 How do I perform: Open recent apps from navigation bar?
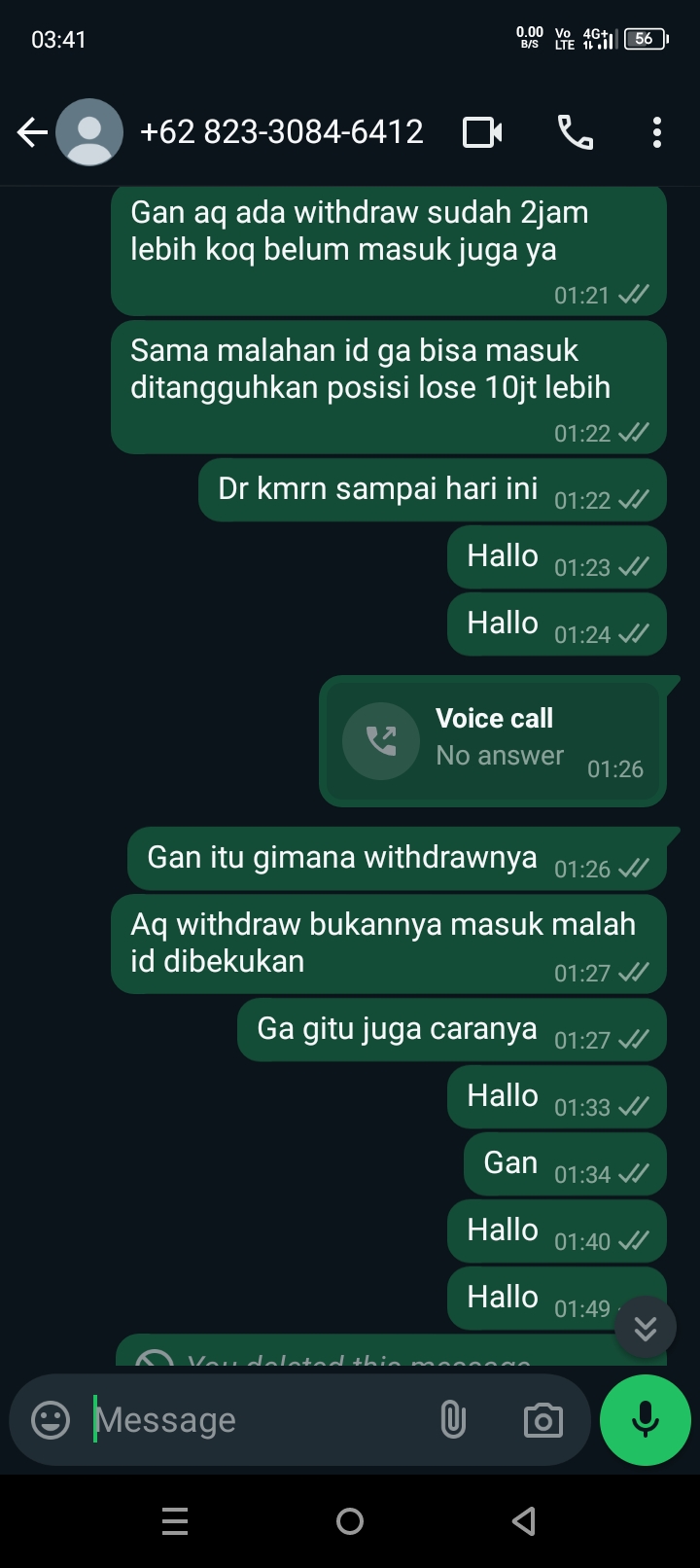[x=175, y=1521]
